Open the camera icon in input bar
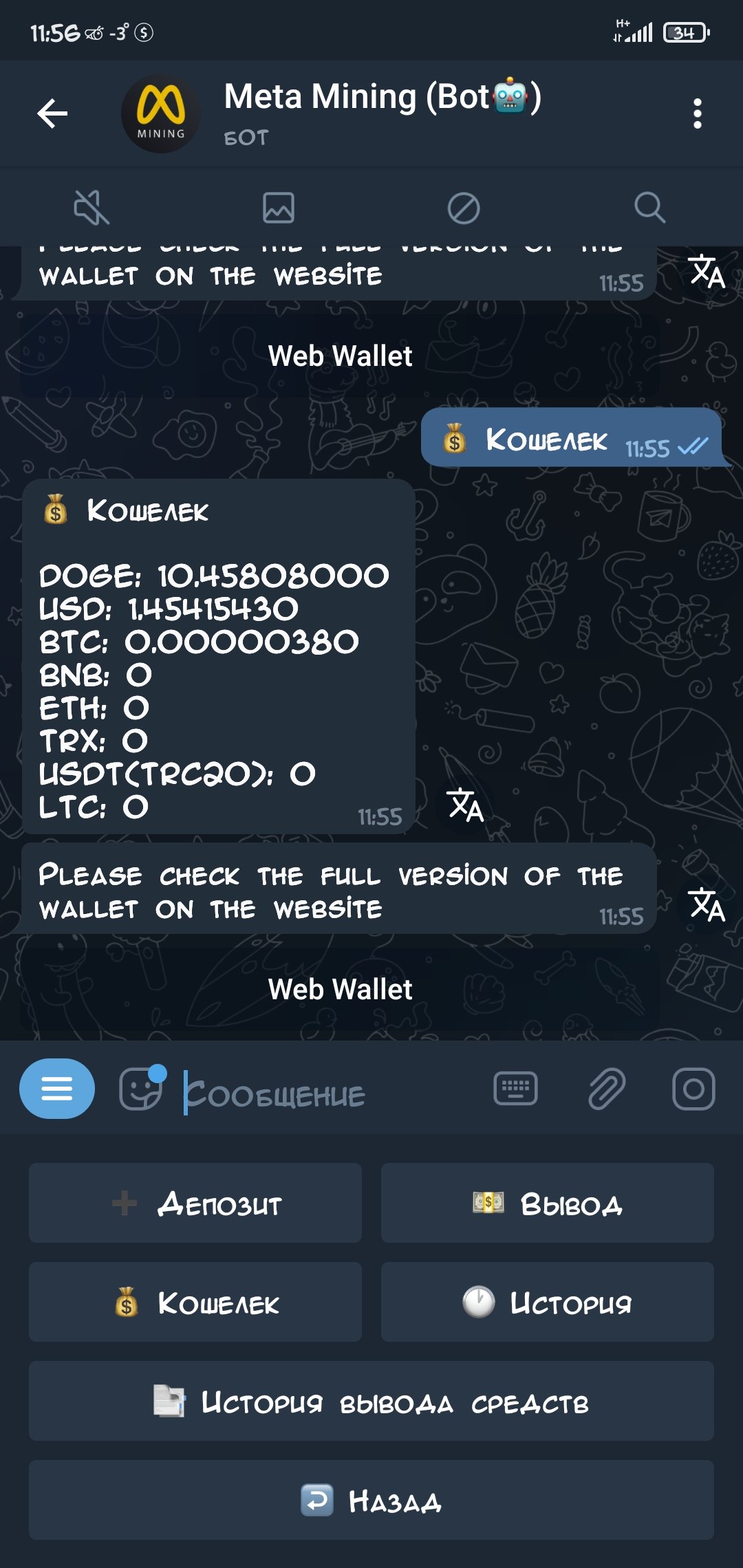Screen dimensions: 743x1568 pos(693,1089)
